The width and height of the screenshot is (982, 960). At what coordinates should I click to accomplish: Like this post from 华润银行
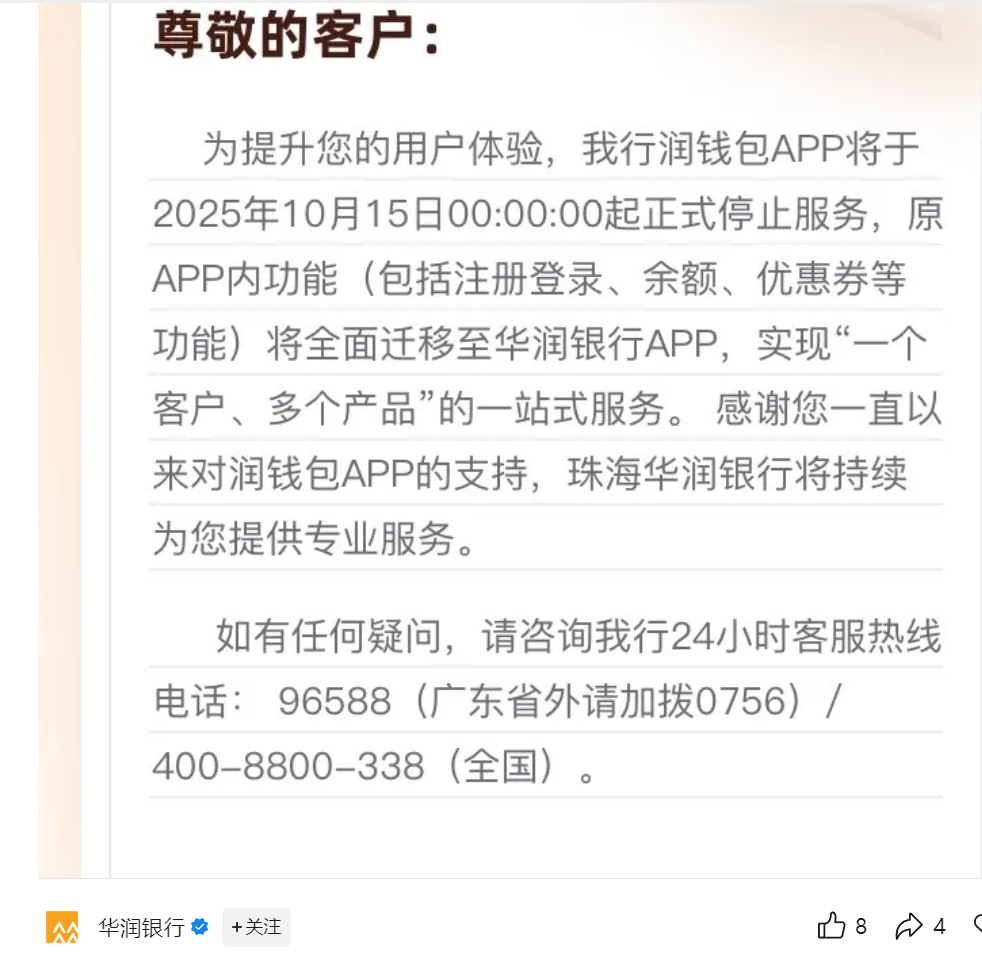(x=832, y=926)
